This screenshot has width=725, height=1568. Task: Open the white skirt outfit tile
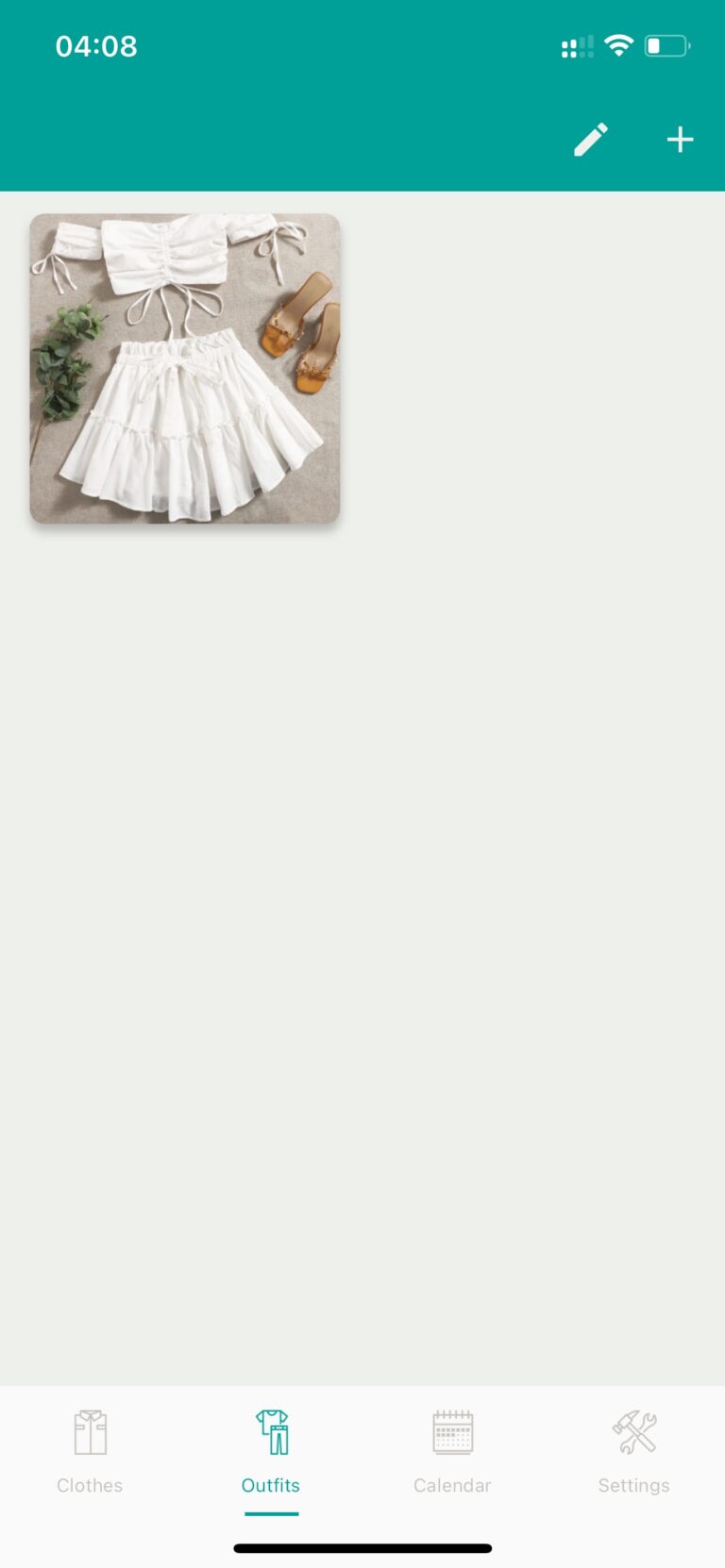point(185,368)
